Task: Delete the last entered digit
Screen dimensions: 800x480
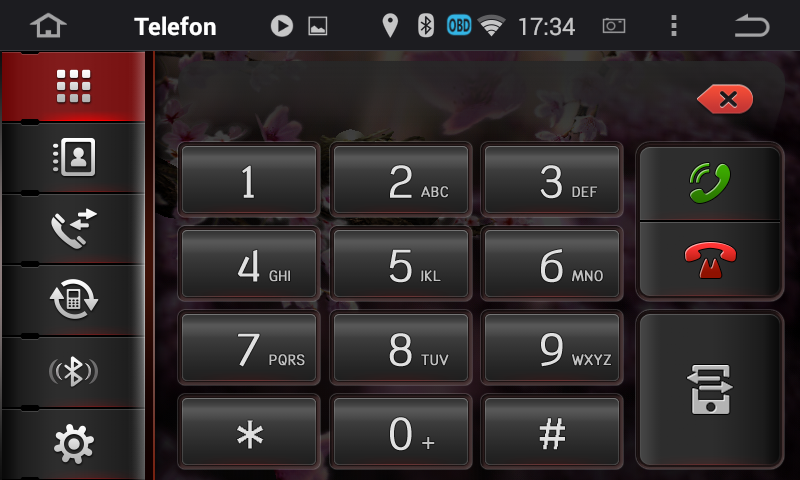Action: pos(726,98)
